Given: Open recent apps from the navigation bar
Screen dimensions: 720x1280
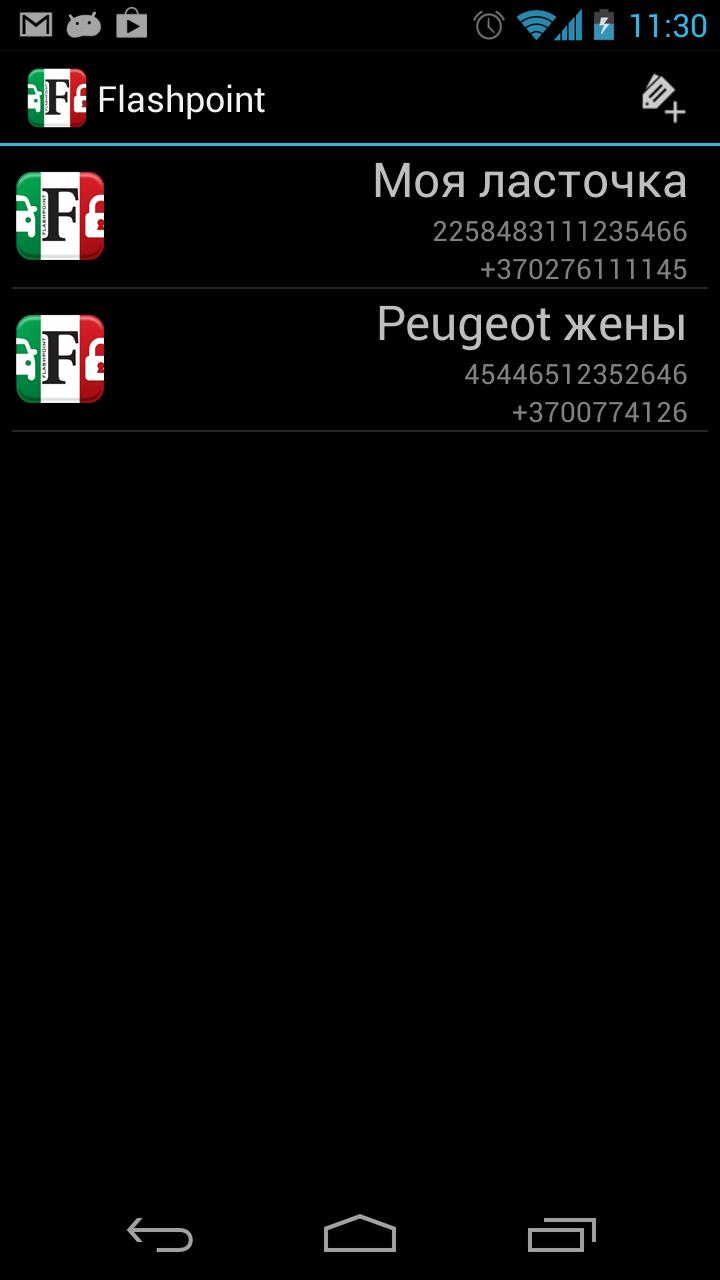Looking at the screenshot, I should [561, 1235].
